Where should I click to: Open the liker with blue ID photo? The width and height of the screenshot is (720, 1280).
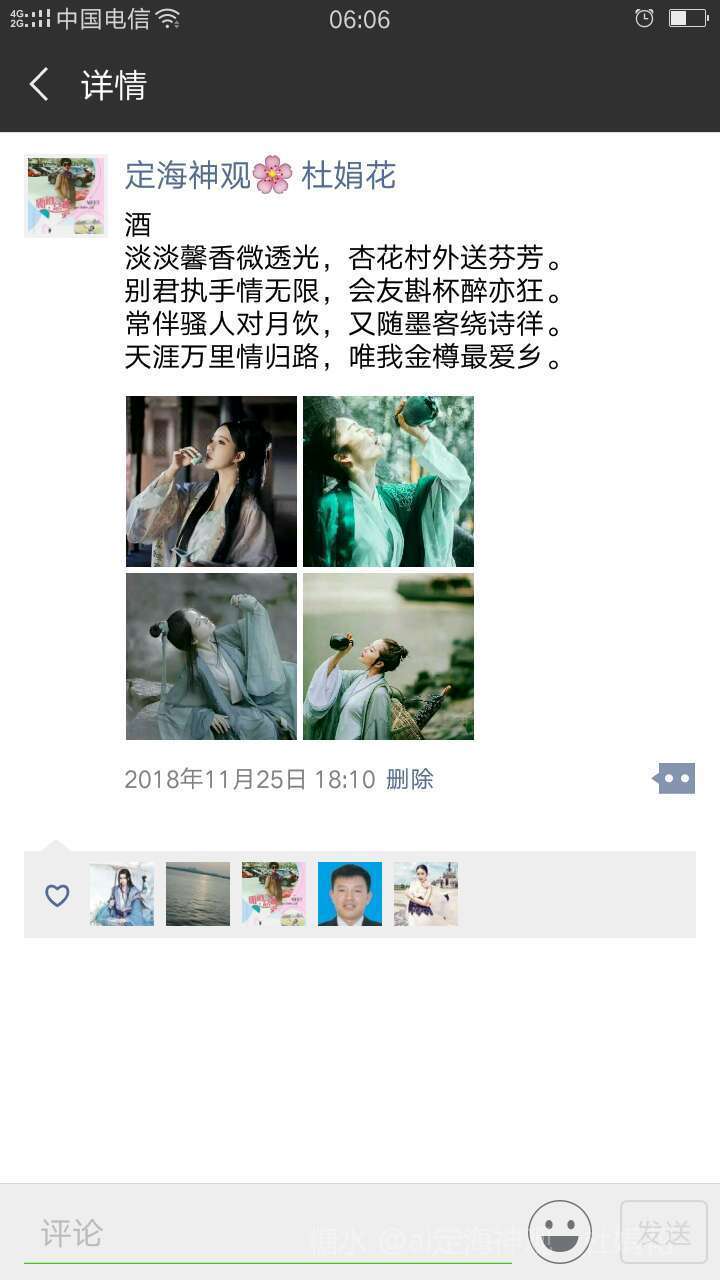pos(350,894)
